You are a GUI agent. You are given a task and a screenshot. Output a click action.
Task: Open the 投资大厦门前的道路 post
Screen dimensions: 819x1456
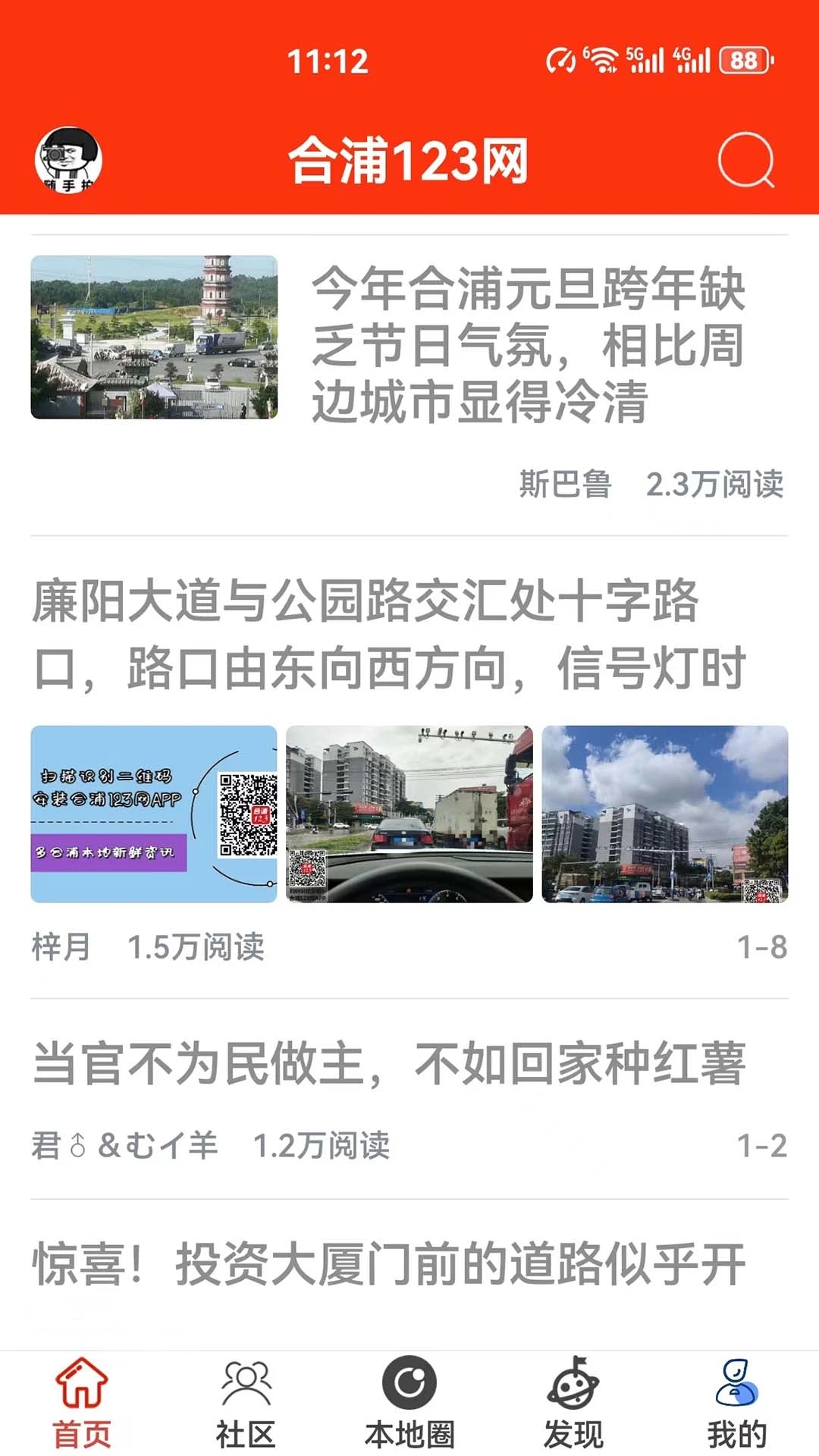pyautogui.click(x=388, y=1264)
